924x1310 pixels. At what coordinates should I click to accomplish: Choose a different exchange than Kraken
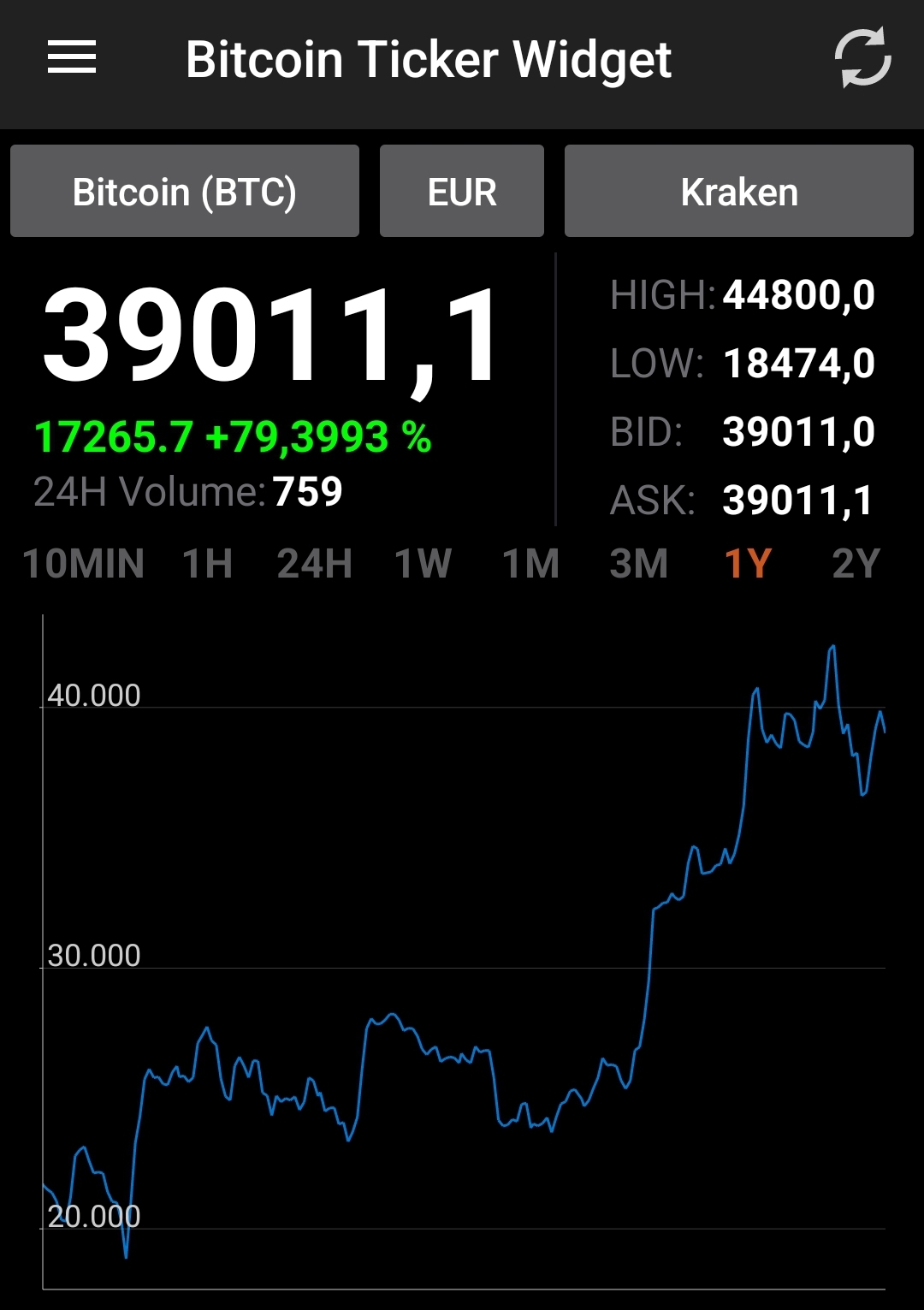(x=739, y=192)
